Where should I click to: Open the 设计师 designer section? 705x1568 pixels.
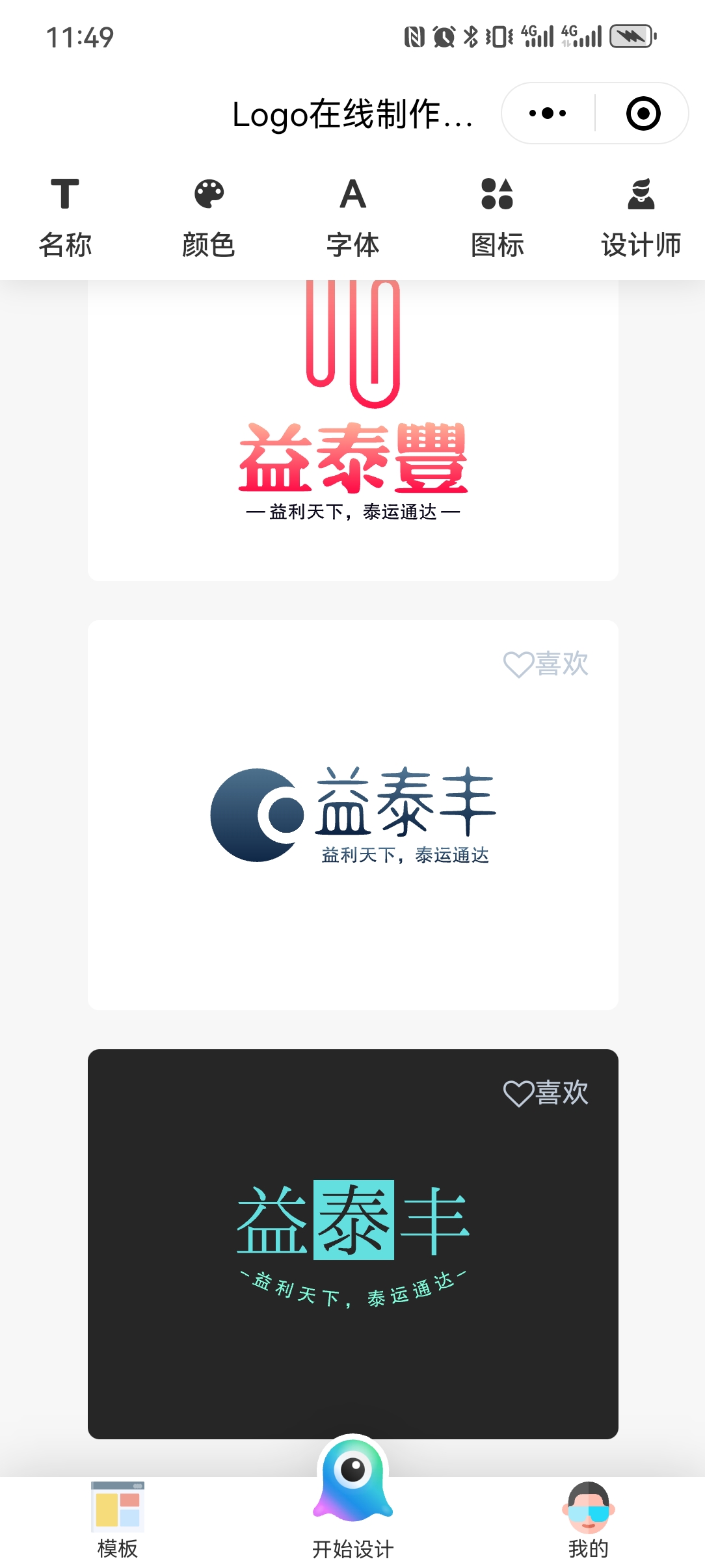641,218
